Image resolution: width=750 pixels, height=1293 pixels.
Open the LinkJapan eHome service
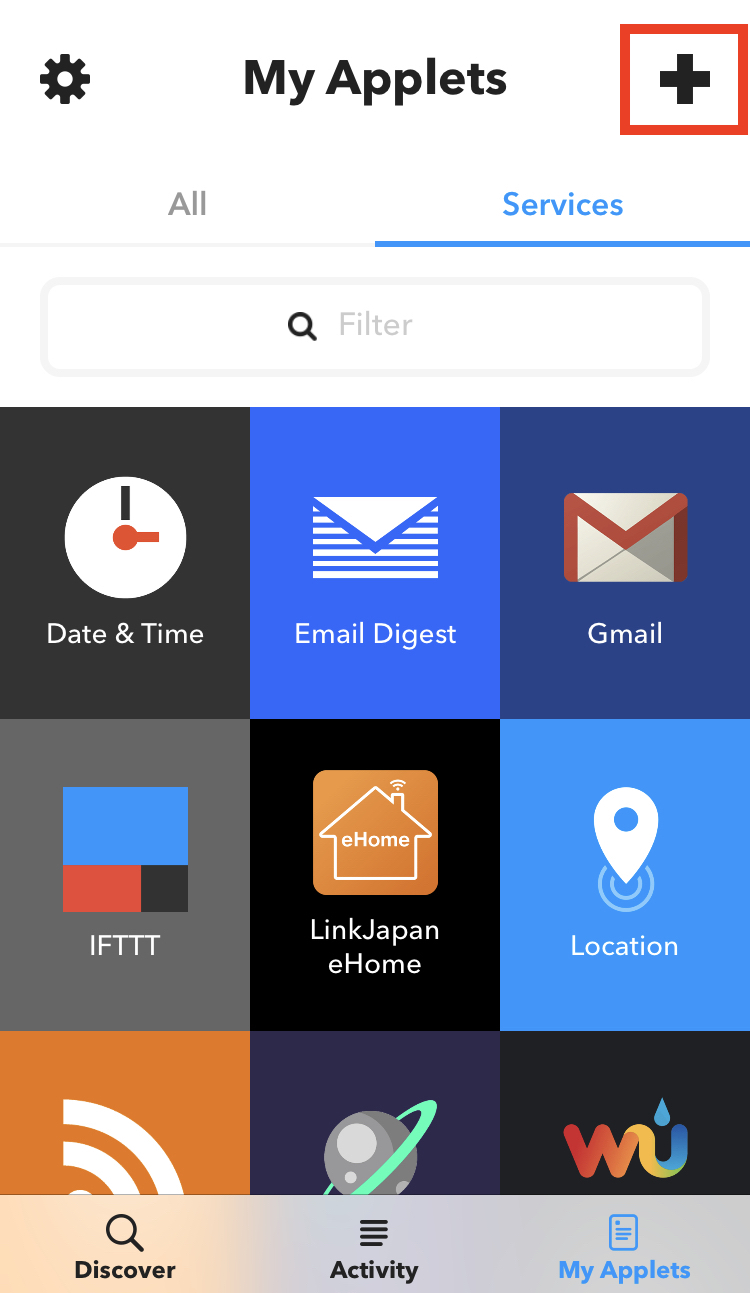pos(375,875)
